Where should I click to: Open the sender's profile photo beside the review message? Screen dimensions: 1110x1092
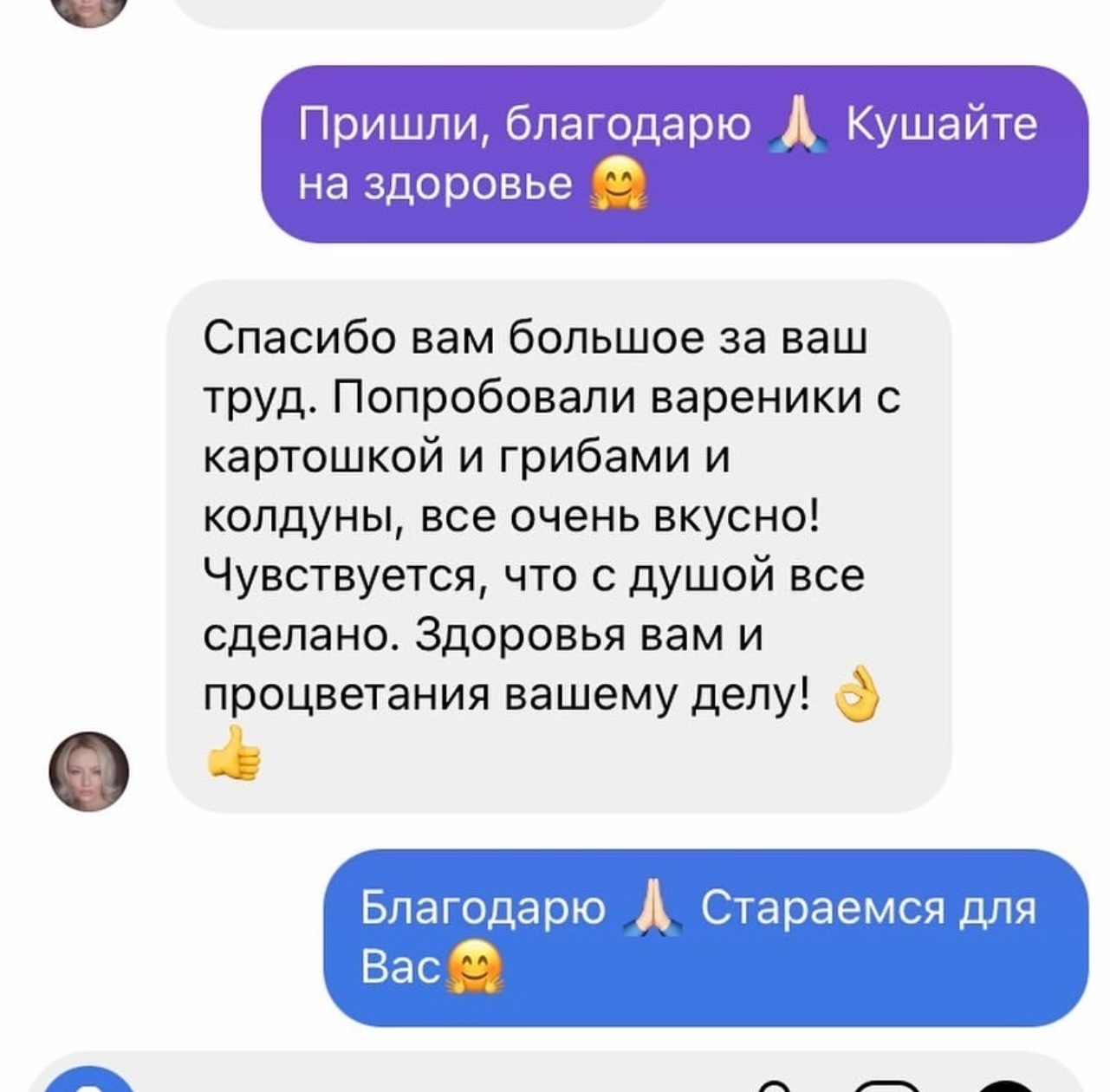coord(88,770)
